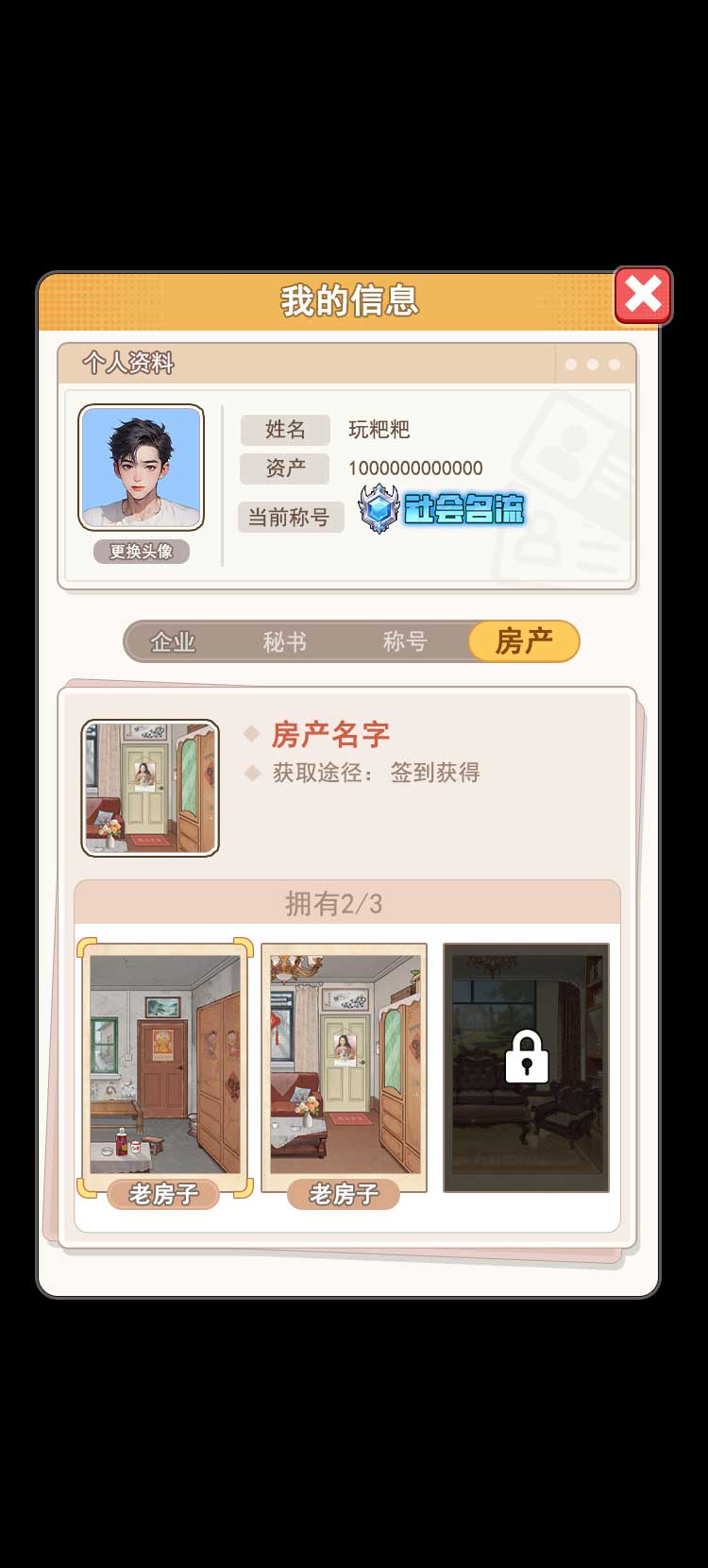Screen dimensions: 708x1568
Task: Choose the 老房子 card with the poster door
Action: (345, 1070)
